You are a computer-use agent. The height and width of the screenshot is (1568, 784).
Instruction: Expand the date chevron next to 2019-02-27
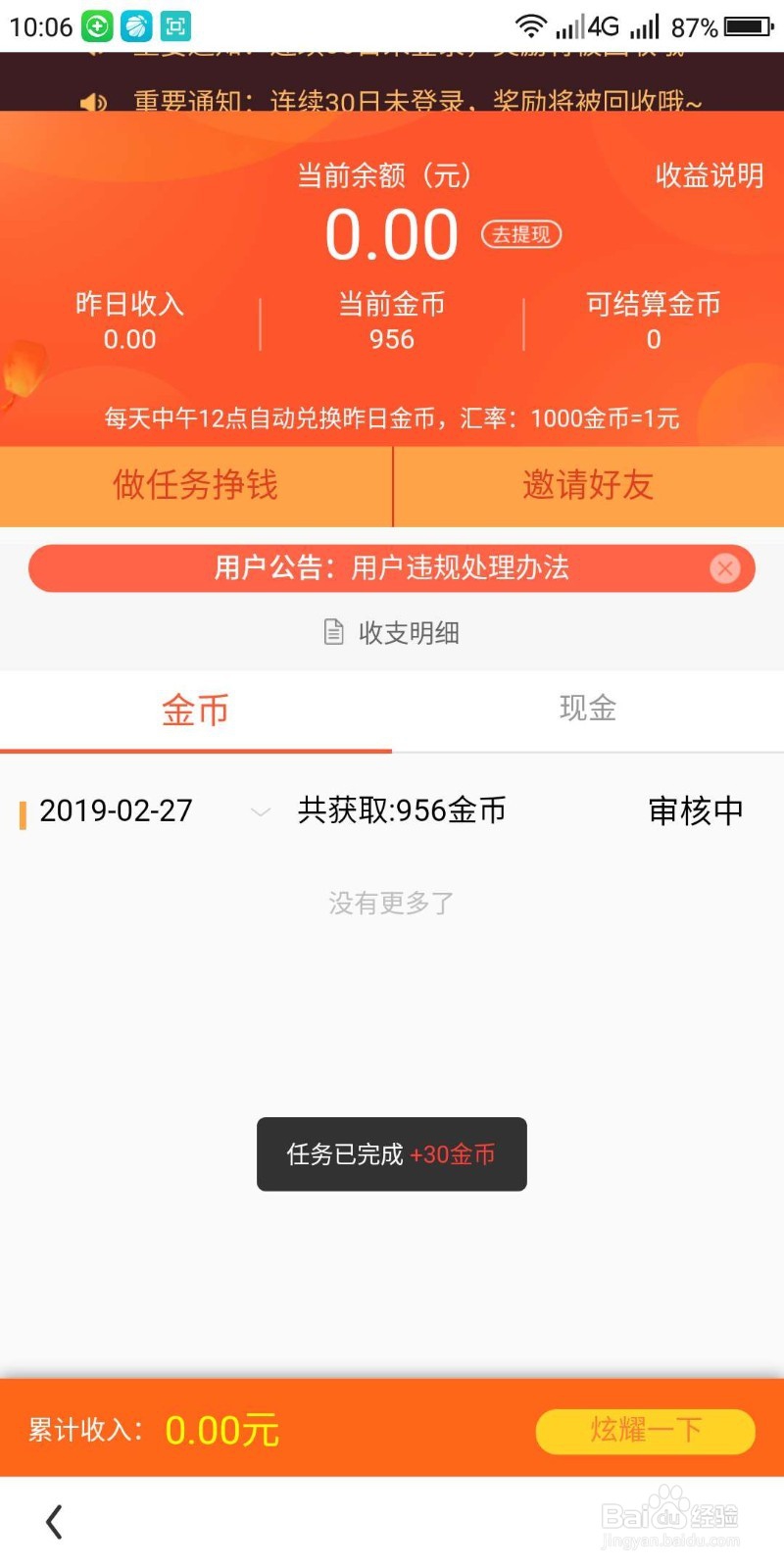coord(259,811)
